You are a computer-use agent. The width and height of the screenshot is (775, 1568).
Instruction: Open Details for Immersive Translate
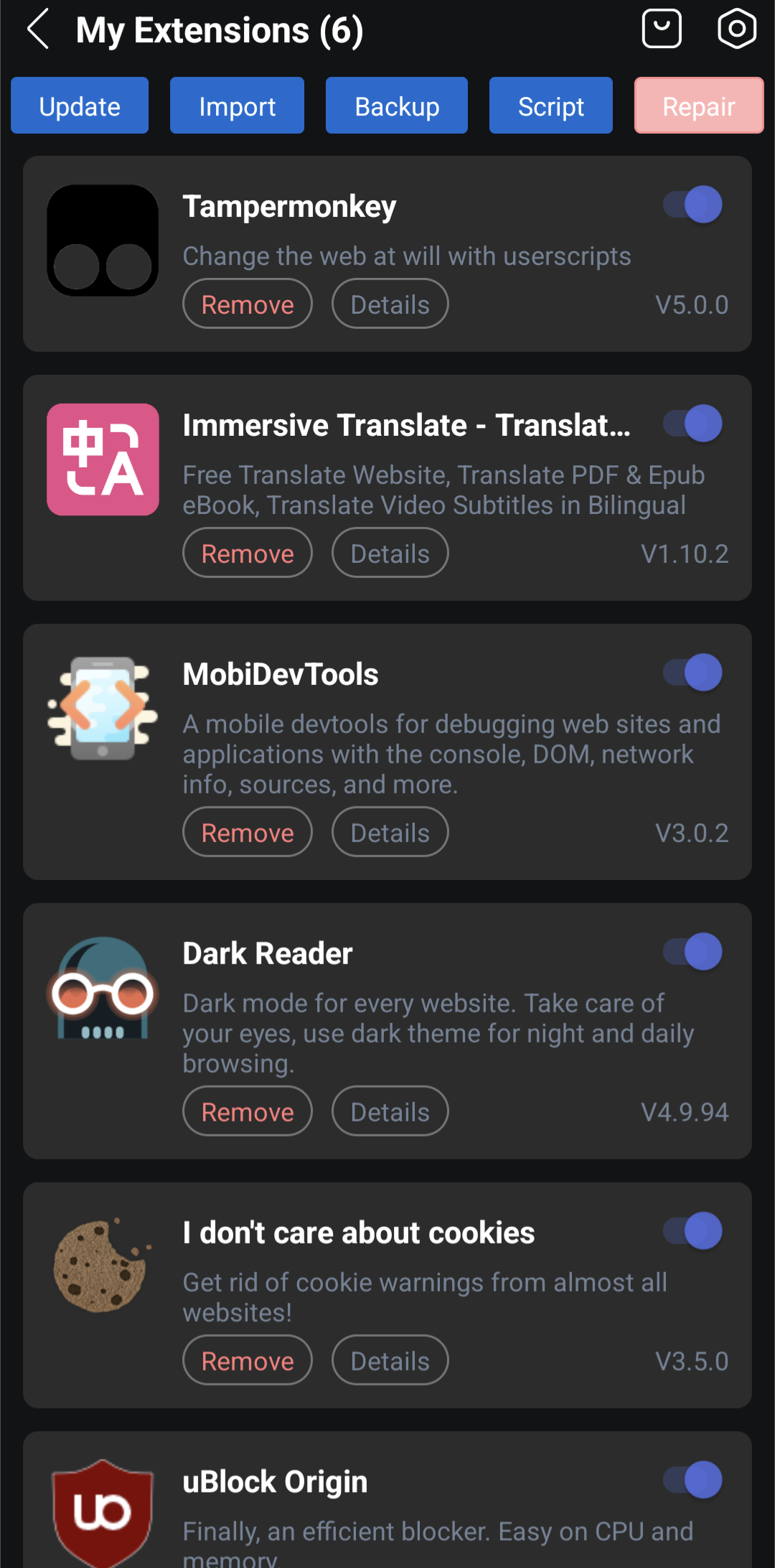(390, 553)
